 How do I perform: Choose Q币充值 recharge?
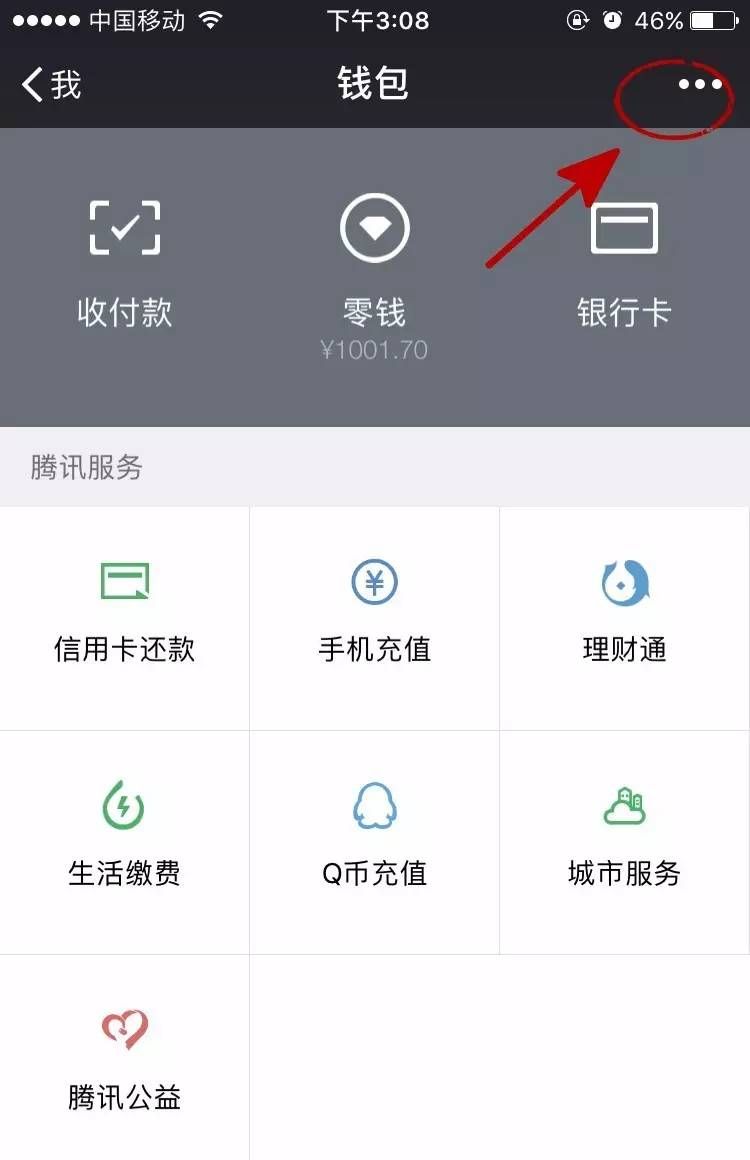click(x=375, y=840)
